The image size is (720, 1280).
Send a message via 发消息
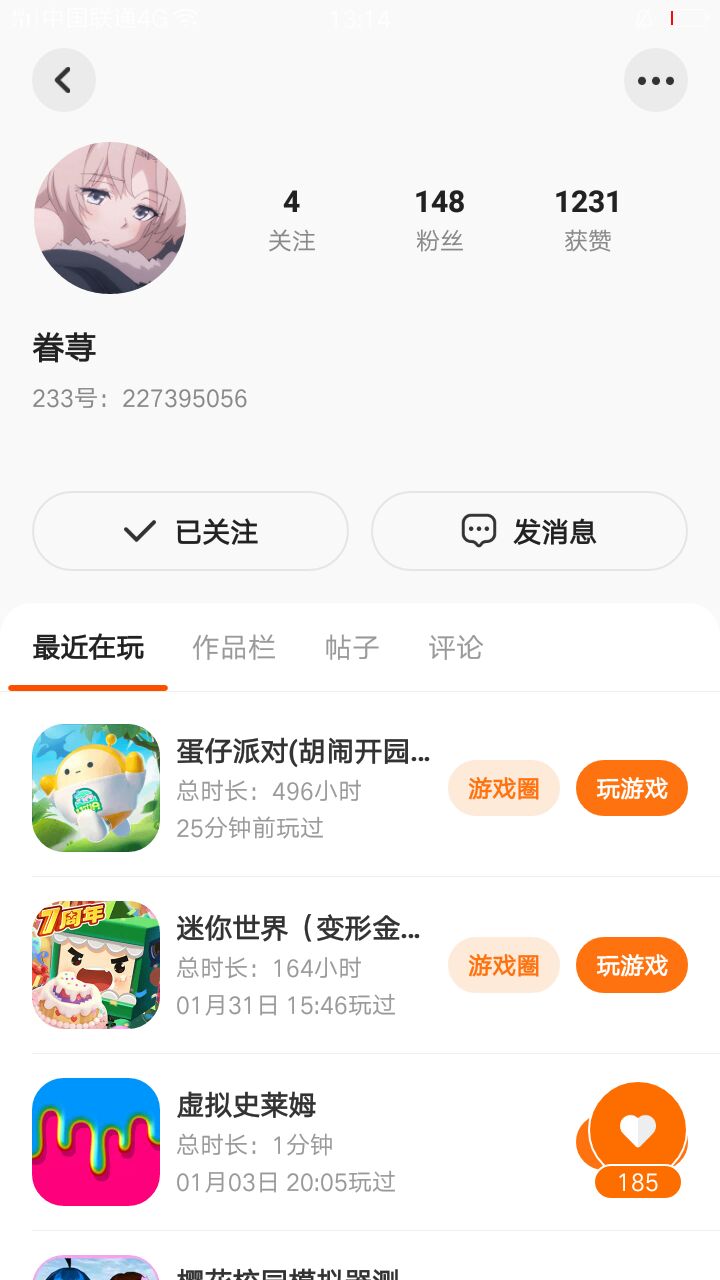(x=529, y=531)
